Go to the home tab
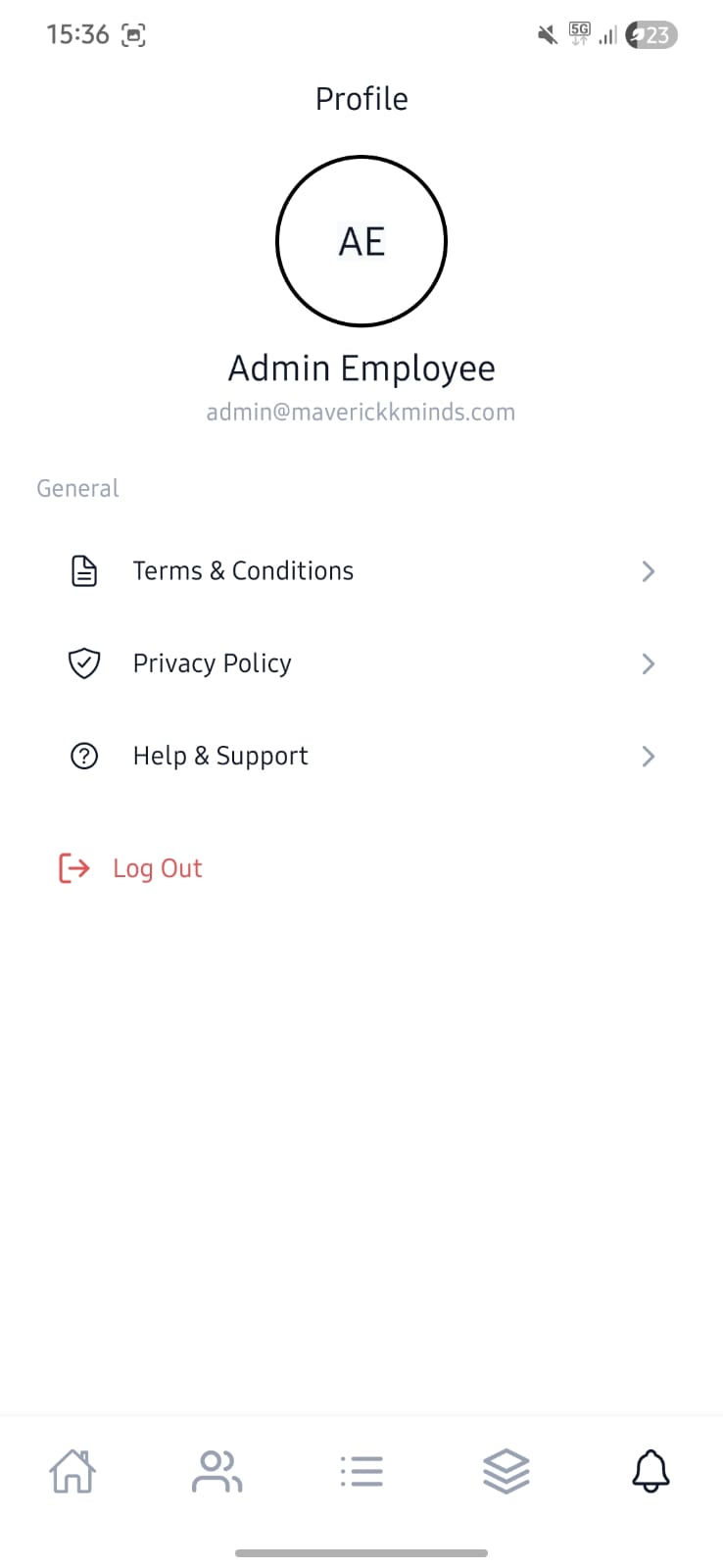The width and height of the screenshot is (723, 1568). point(72,1471)
